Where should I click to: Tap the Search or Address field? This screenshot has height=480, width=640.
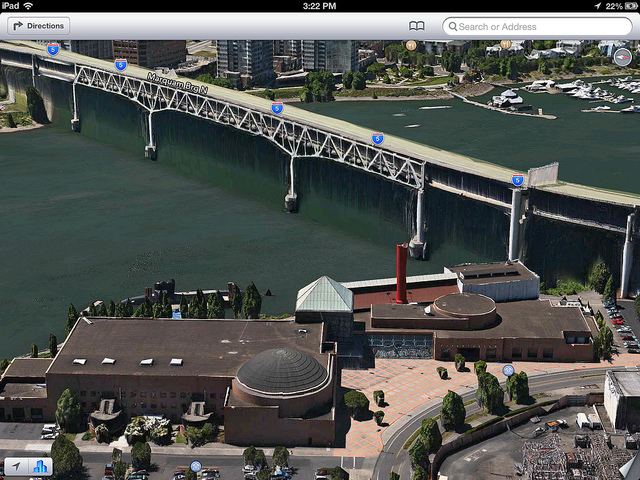tap(537, 27)
